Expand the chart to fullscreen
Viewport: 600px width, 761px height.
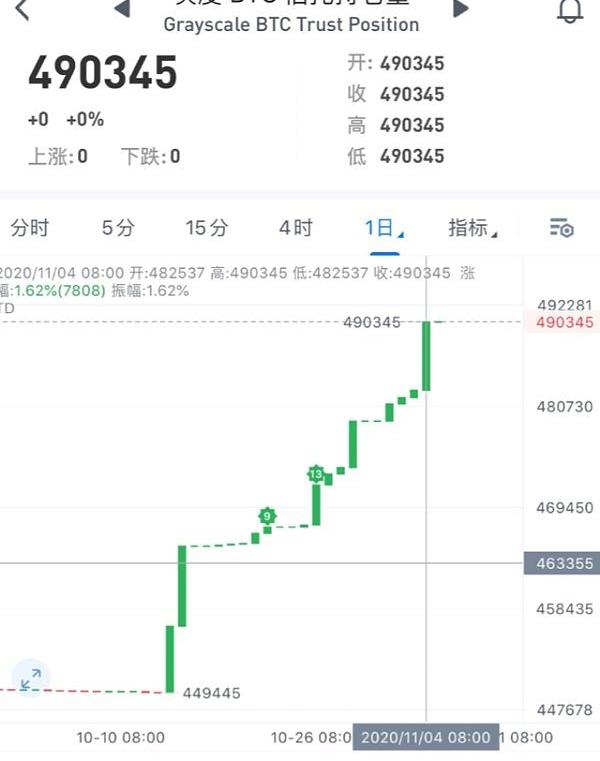click(31, 678)
